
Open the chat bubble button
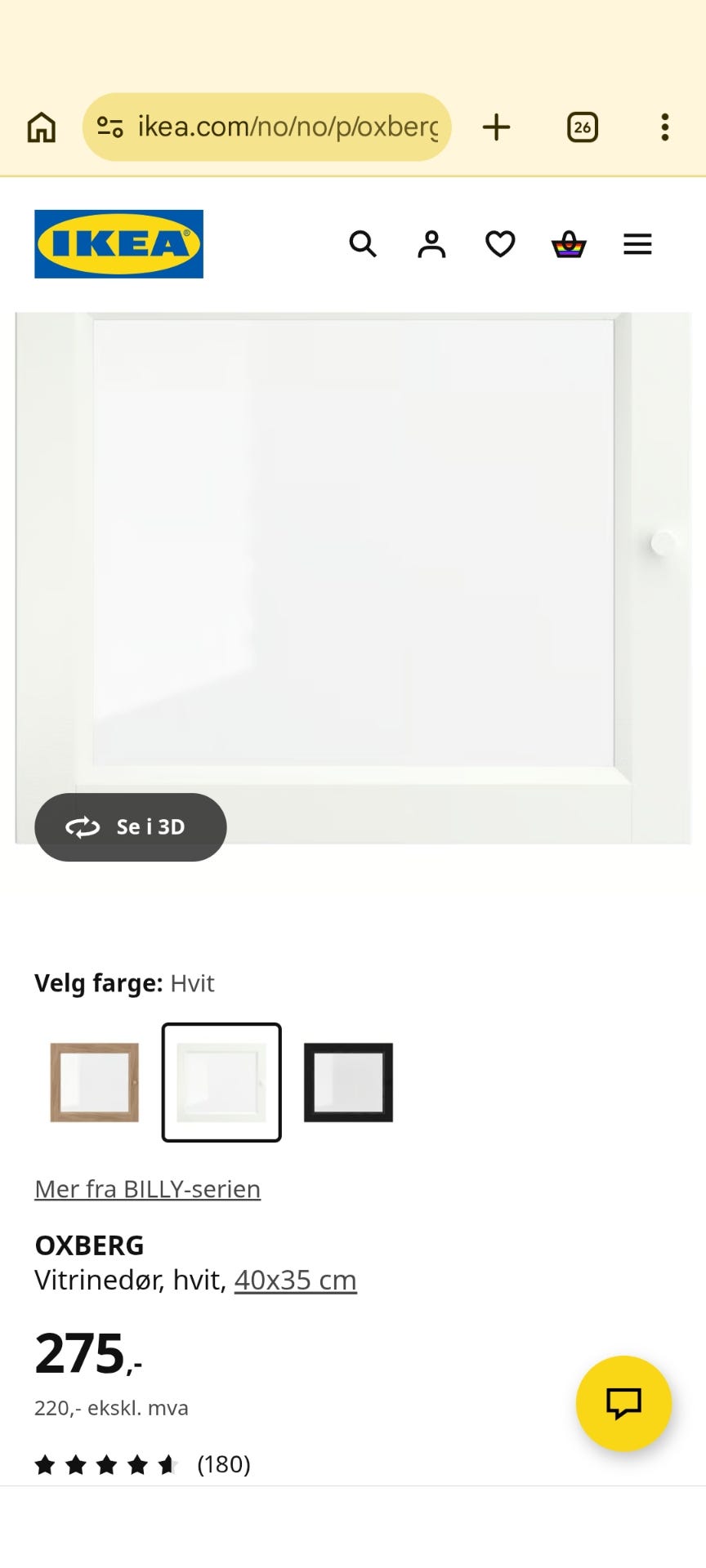point(623,1403)
